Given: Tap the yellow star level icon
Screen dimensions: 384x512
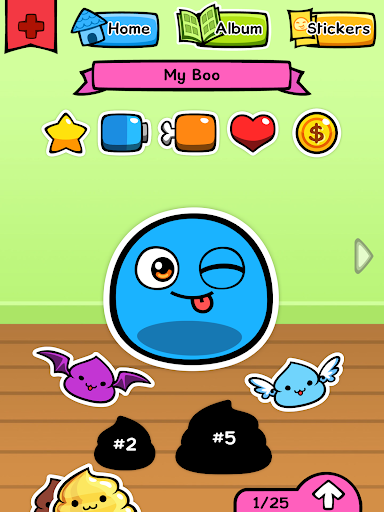Looking at the screenshot, I should click(66, 134).
